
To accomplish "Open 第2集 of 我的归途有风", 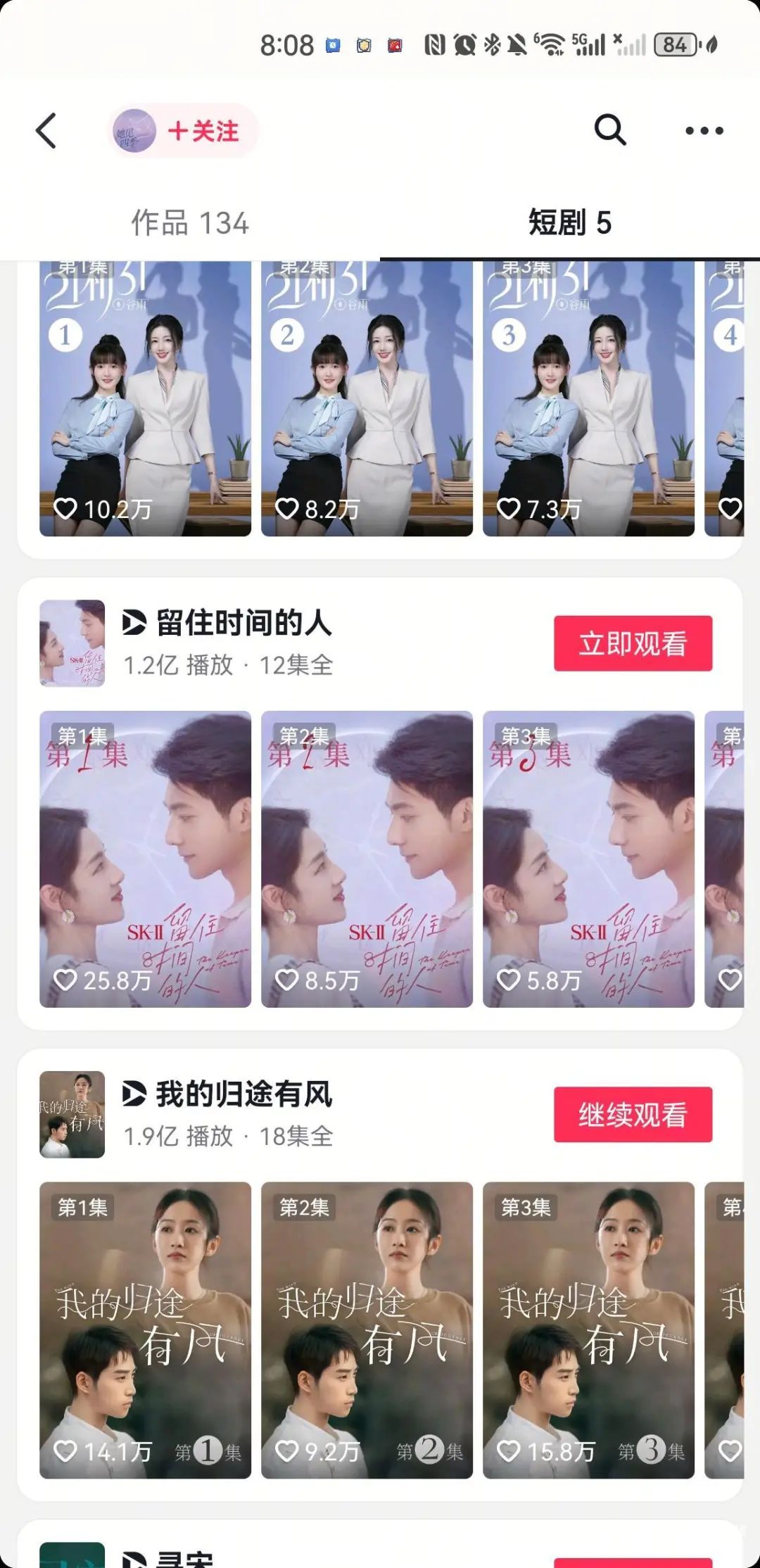I will [367, 1329].
